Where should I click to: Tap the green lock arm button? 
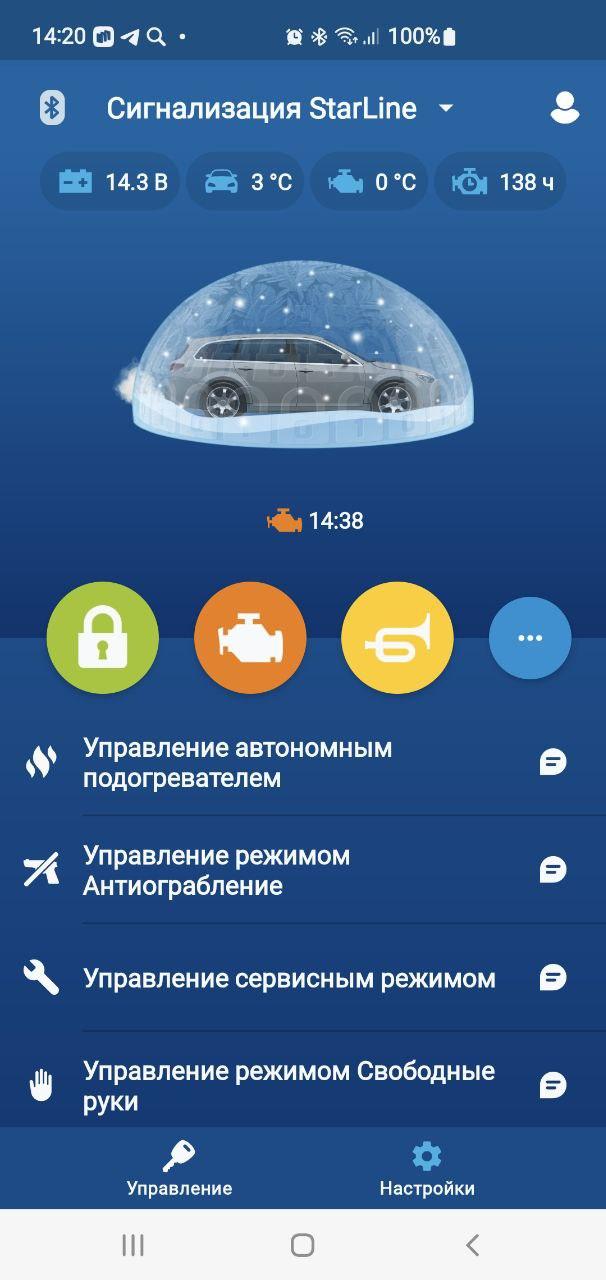tap(103, 638)
